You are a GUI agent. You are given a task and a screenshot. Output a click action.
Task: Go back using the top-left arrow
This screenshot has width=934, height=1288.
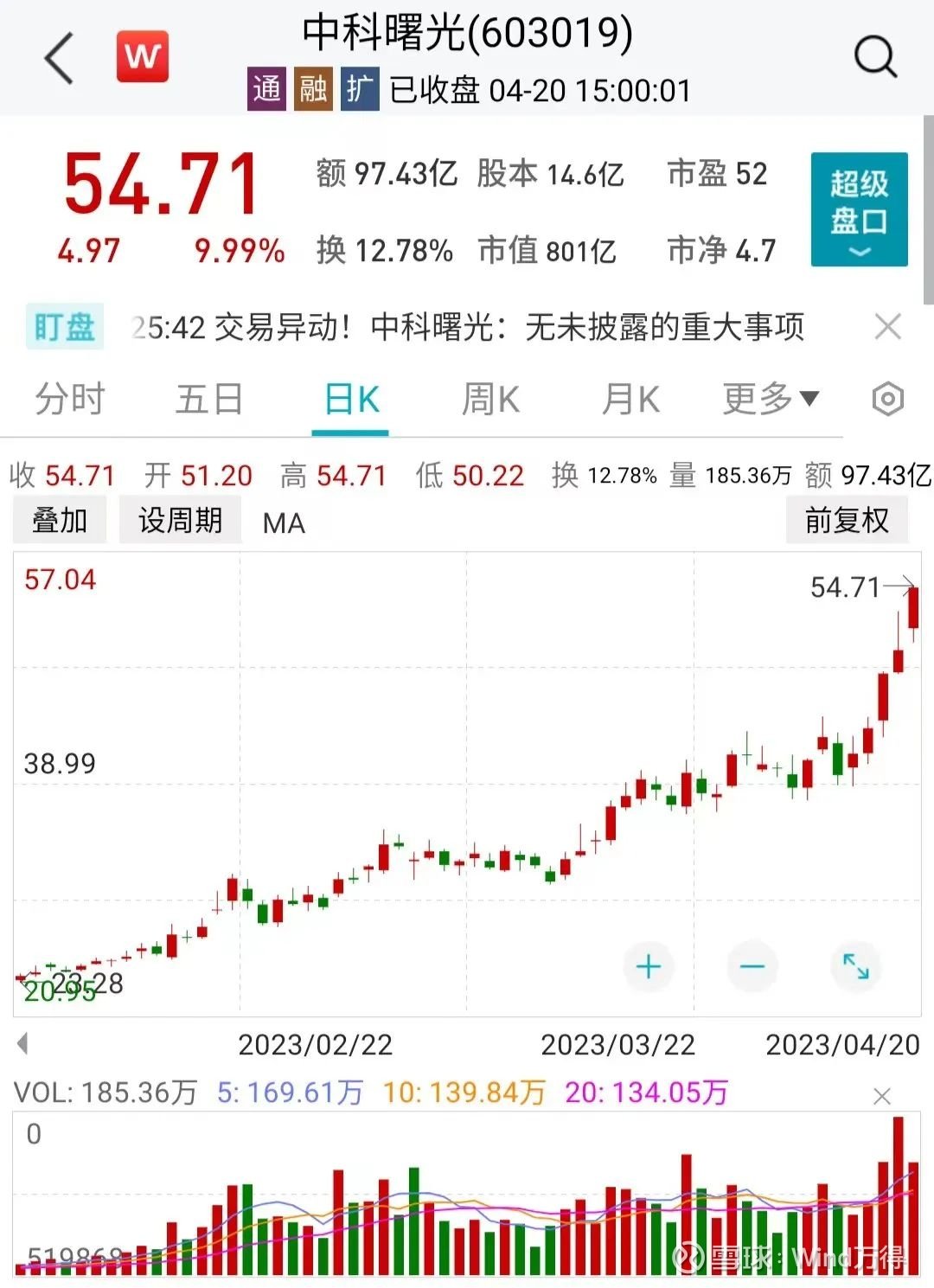coord(59,59)
